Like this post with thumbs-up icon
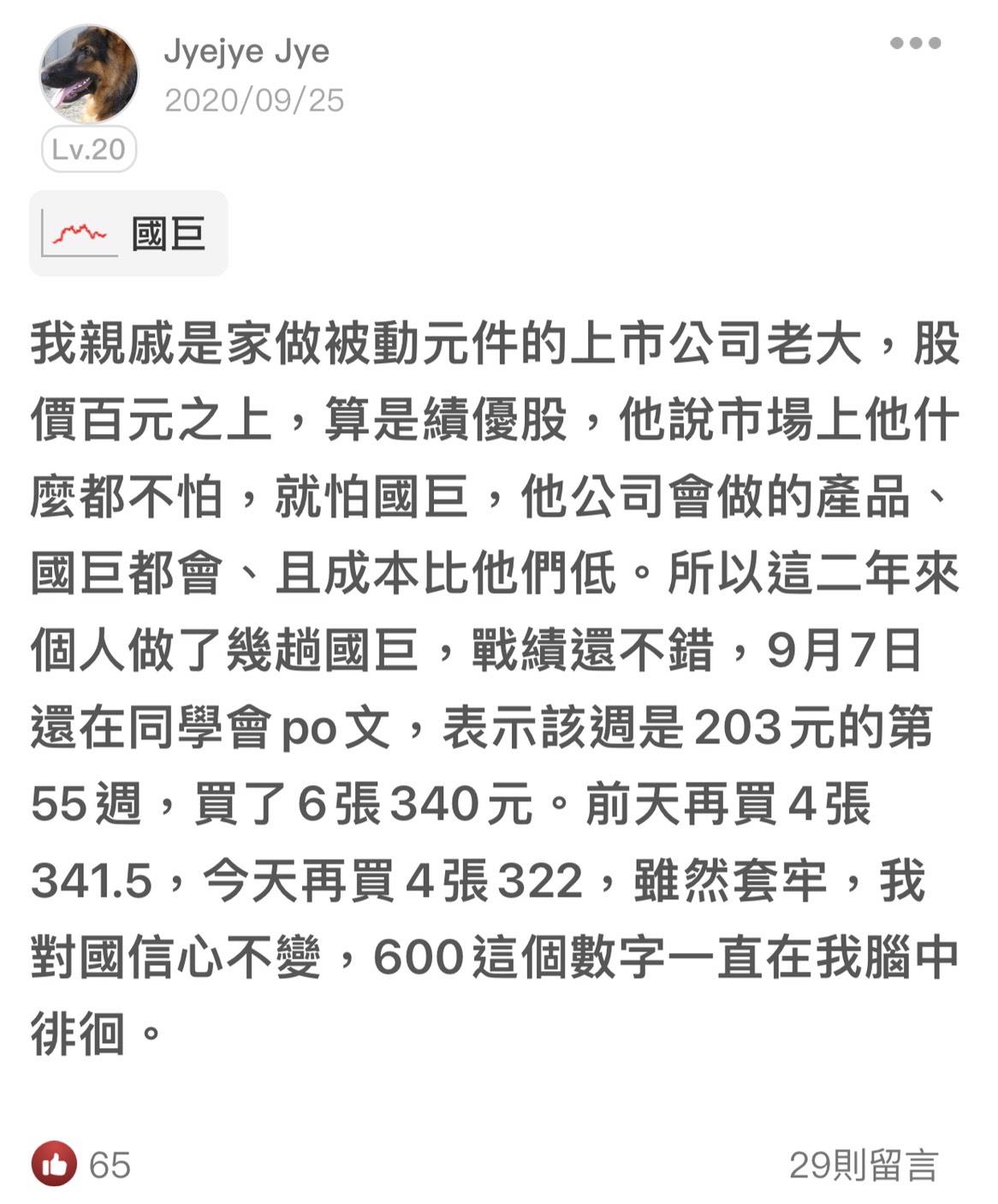Viewport: 998px width, 1204px height. 54,1164
